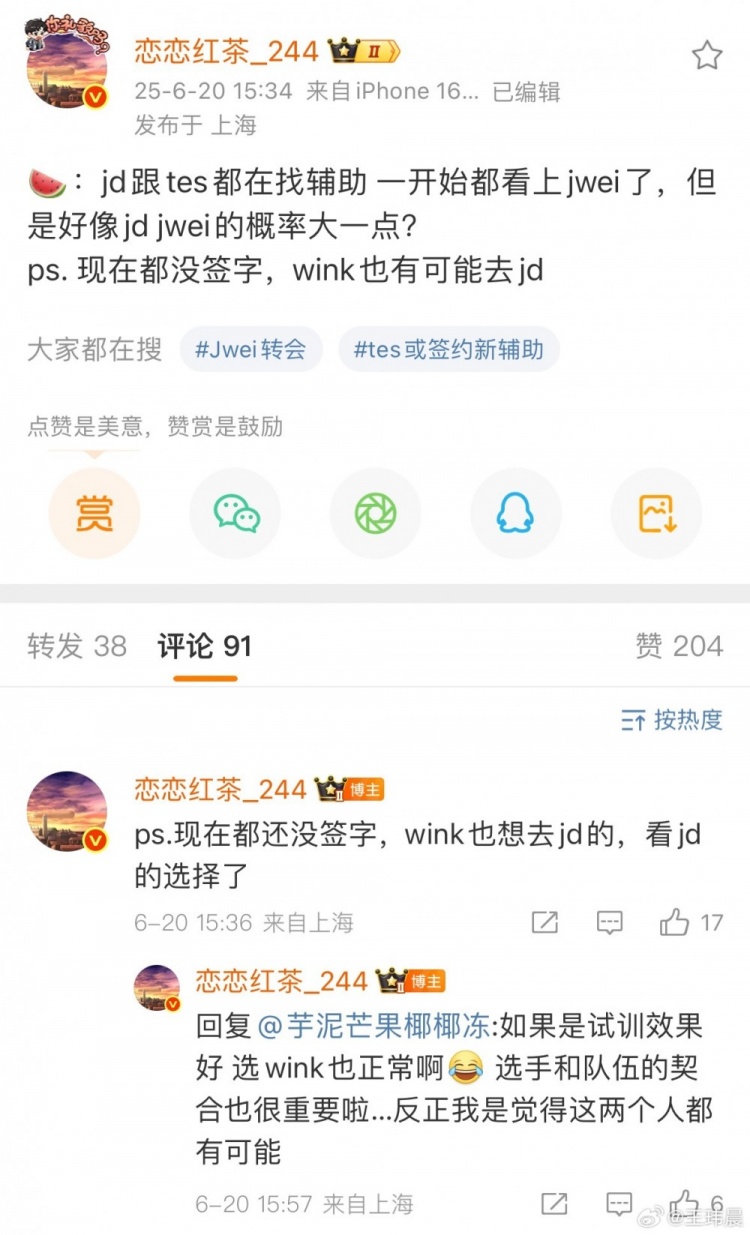Save the post as an image

(657, 513)
